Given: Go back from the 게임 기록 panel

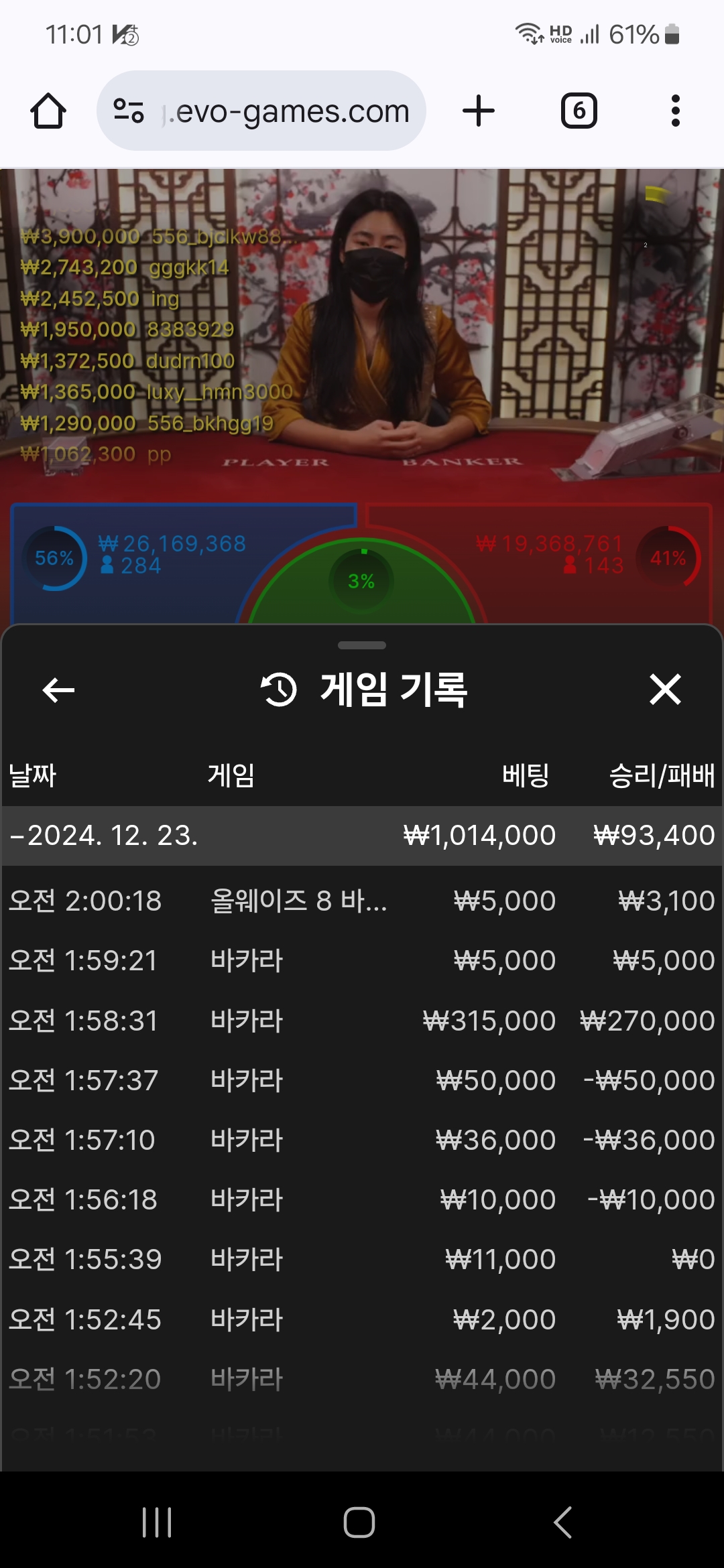Looking at the screenshot, I should 58,690.
